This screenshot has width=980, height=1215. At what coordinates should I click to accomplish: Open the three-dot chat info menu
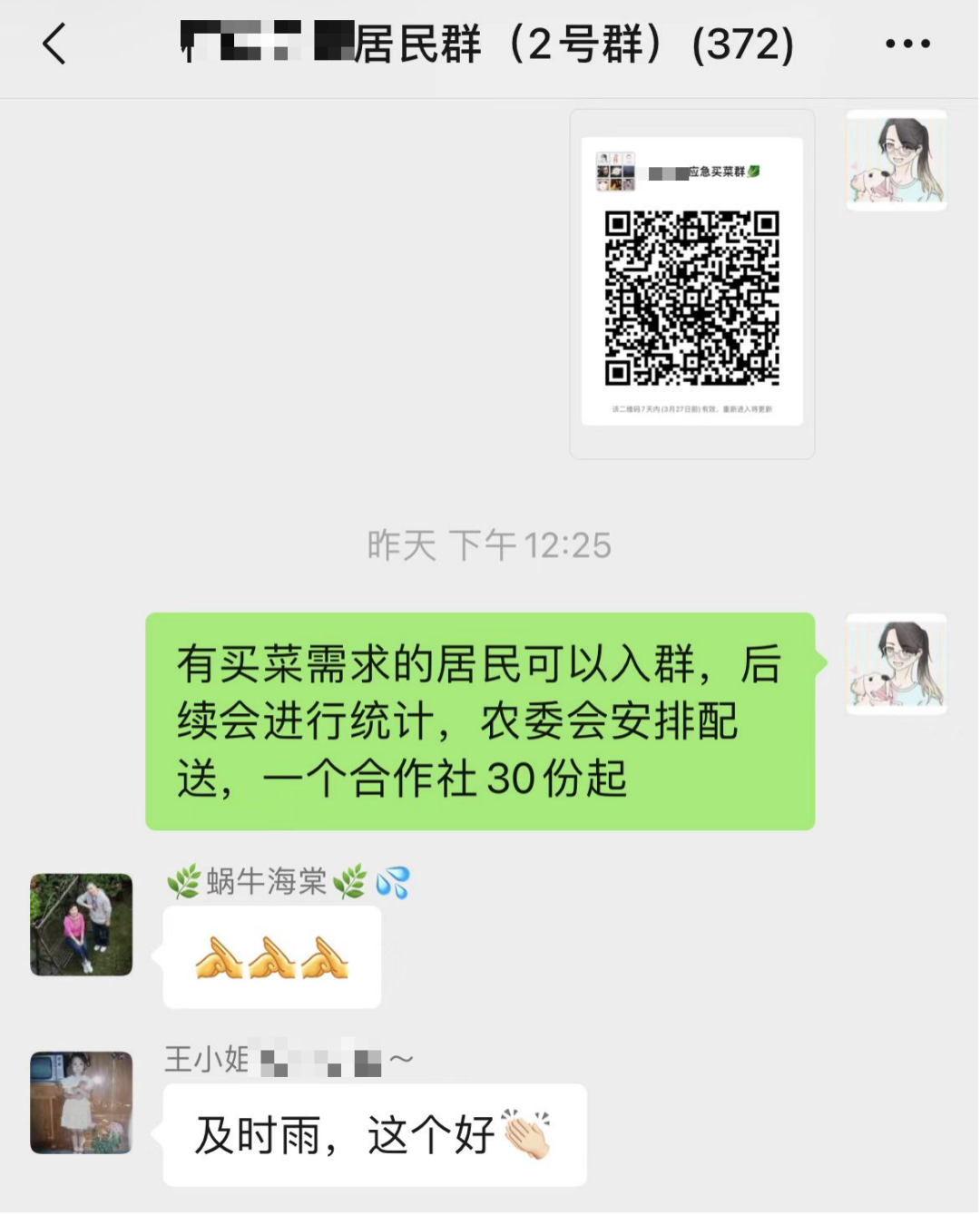[x=907, y=44]
